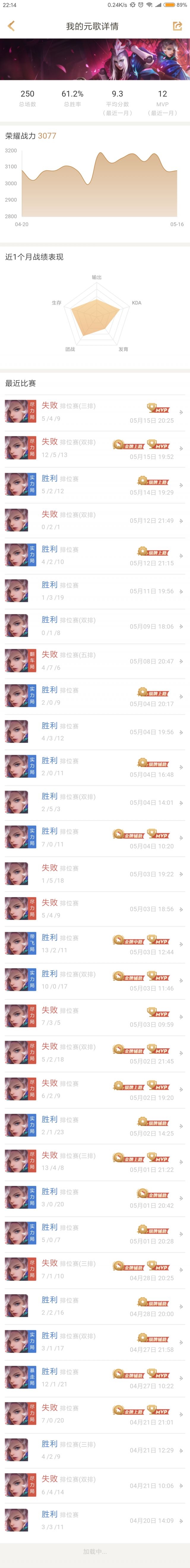Open the 0/2/1 loss on 05月12日 21:49
190x1568 pixels.
pyautogui.click(x=95, y=520)
